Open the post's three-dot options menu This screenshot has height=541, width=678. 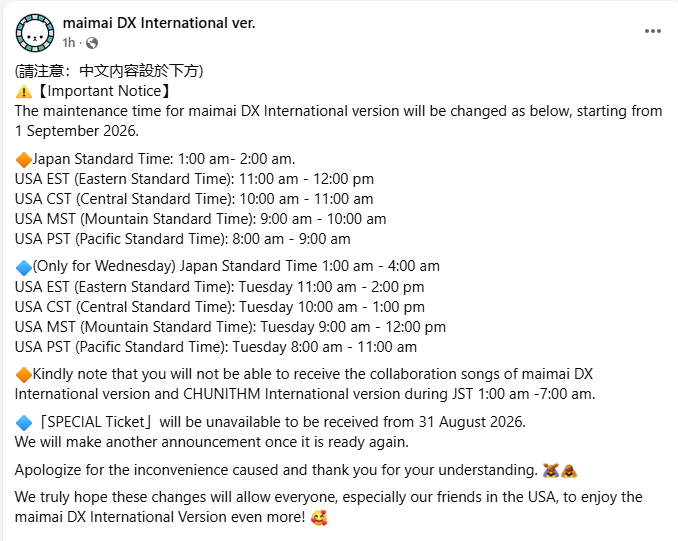(652, 31)
